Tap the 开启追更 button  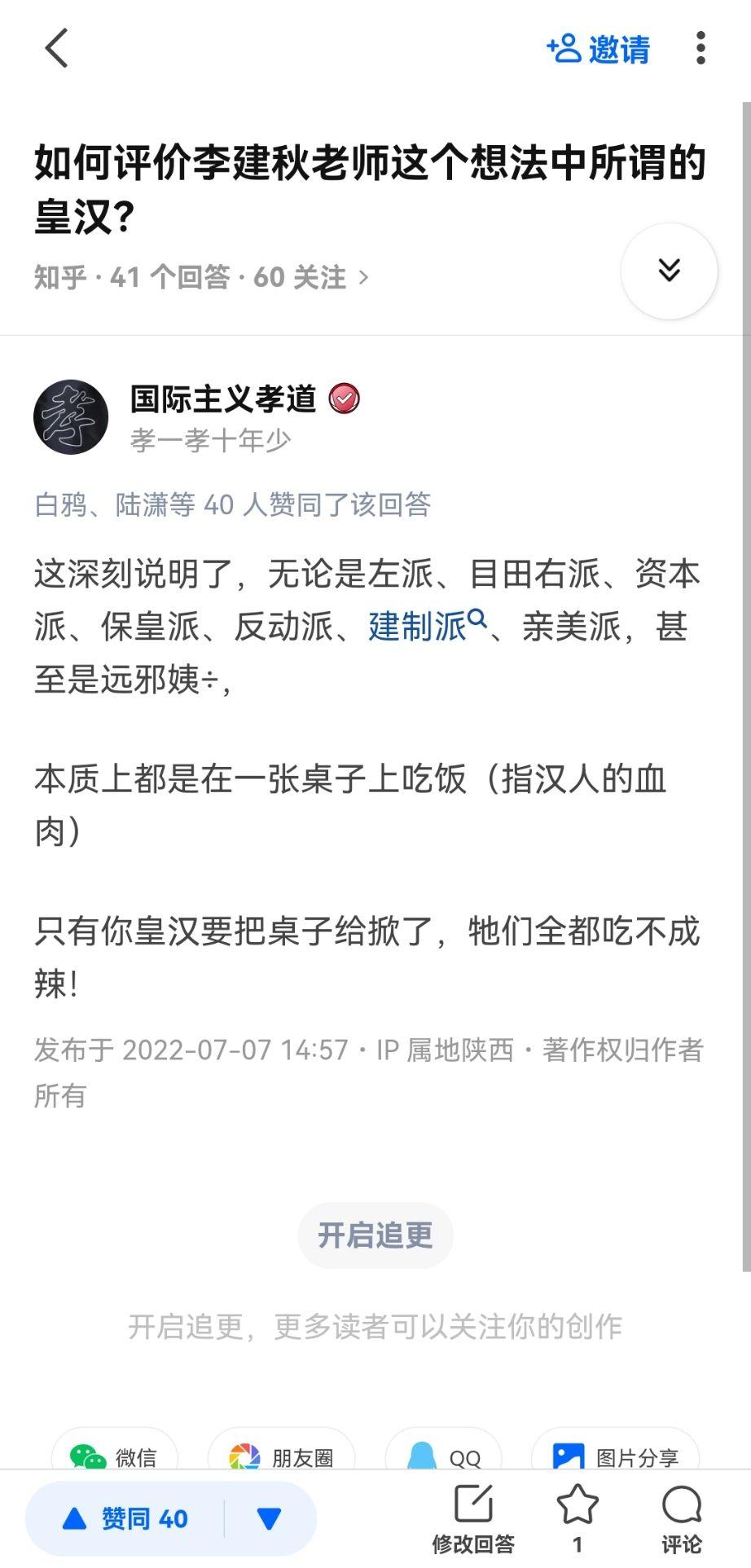tap(375, 1235)
